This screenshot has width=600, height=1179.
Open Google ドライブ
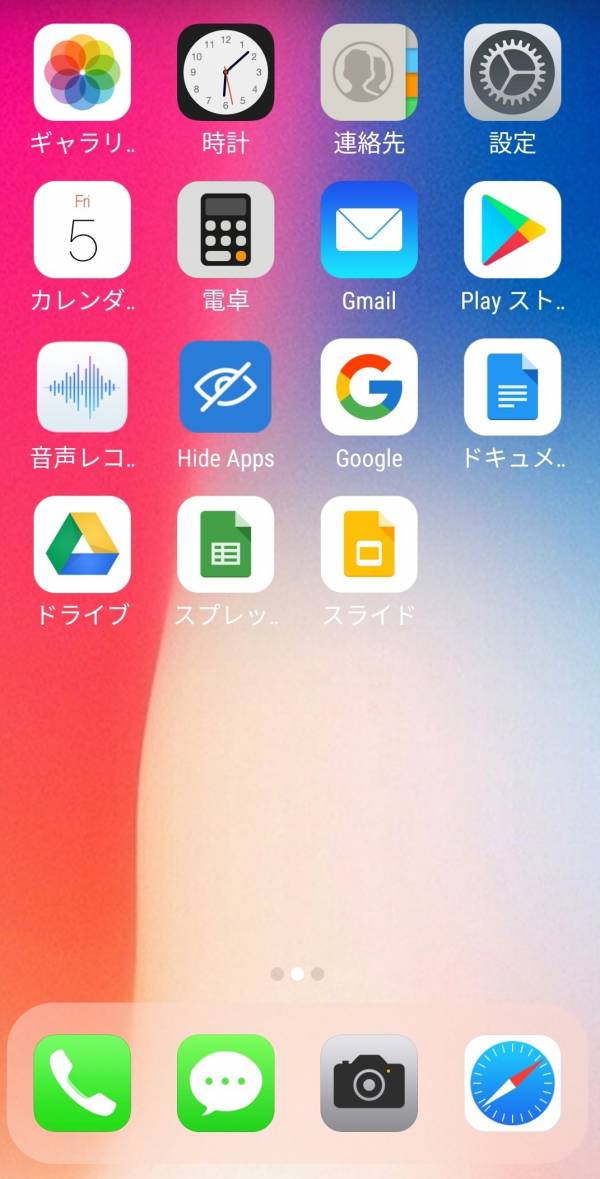pyautogui.click(x=82, y=544)
